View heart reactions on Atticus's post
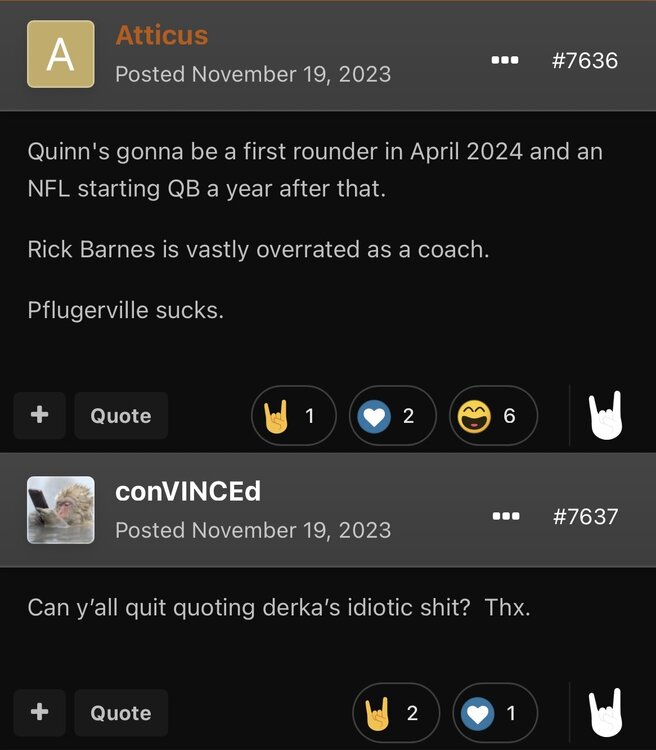Screen dimensions: 656x750 (x=392, y=415)
